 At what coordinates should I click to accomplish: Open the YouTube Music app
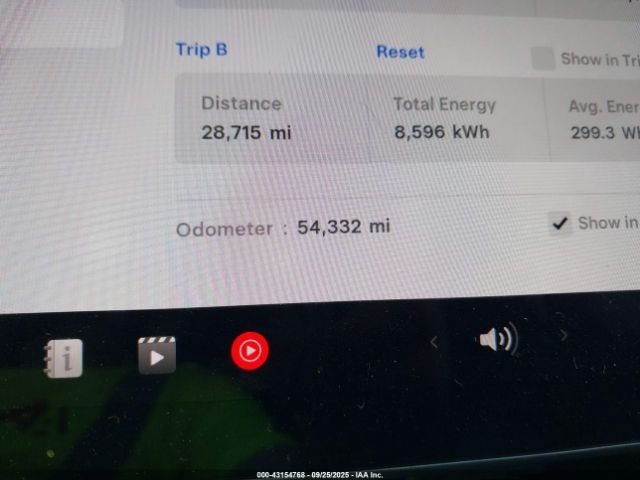[x=249, y=351]
